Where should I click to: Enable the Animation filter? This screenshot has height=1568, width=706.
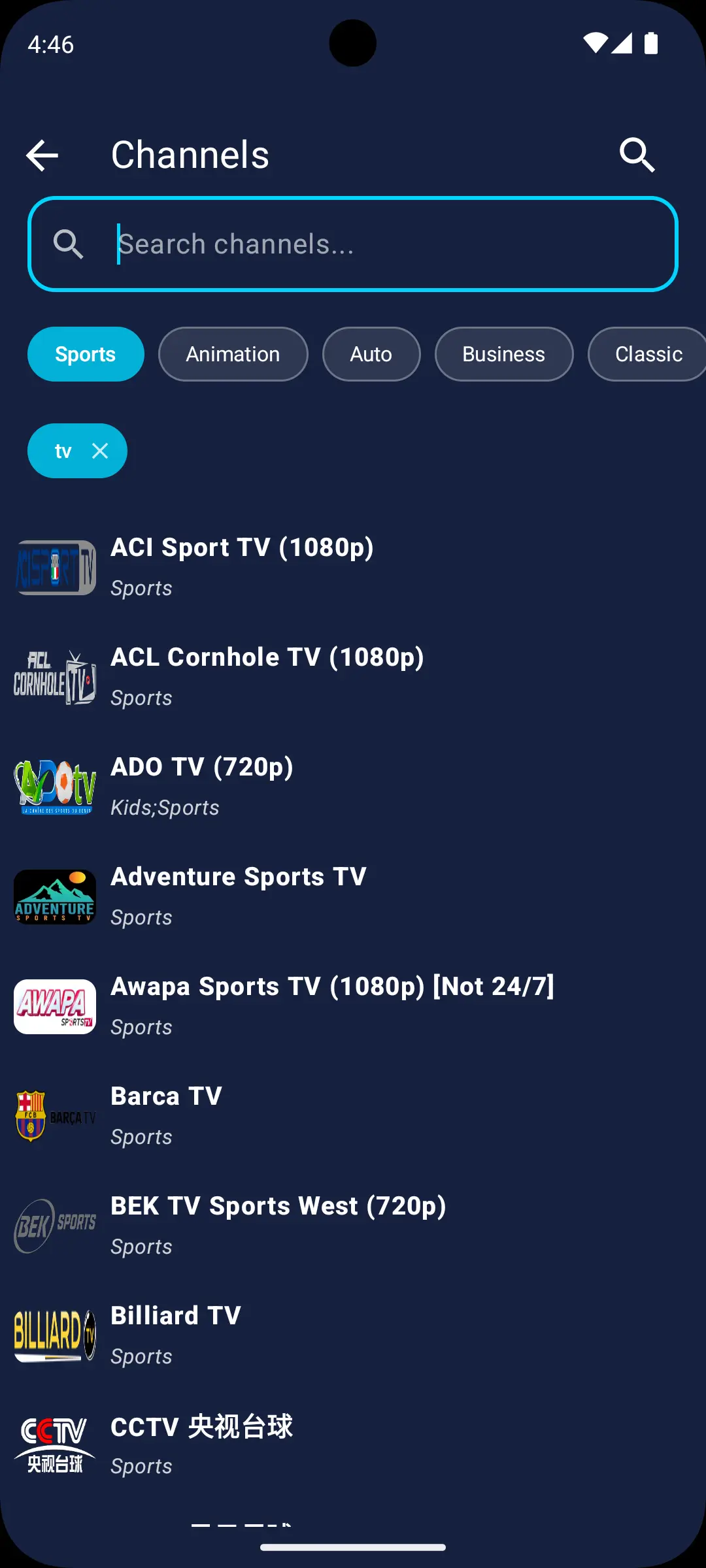[x=233, y=354]
